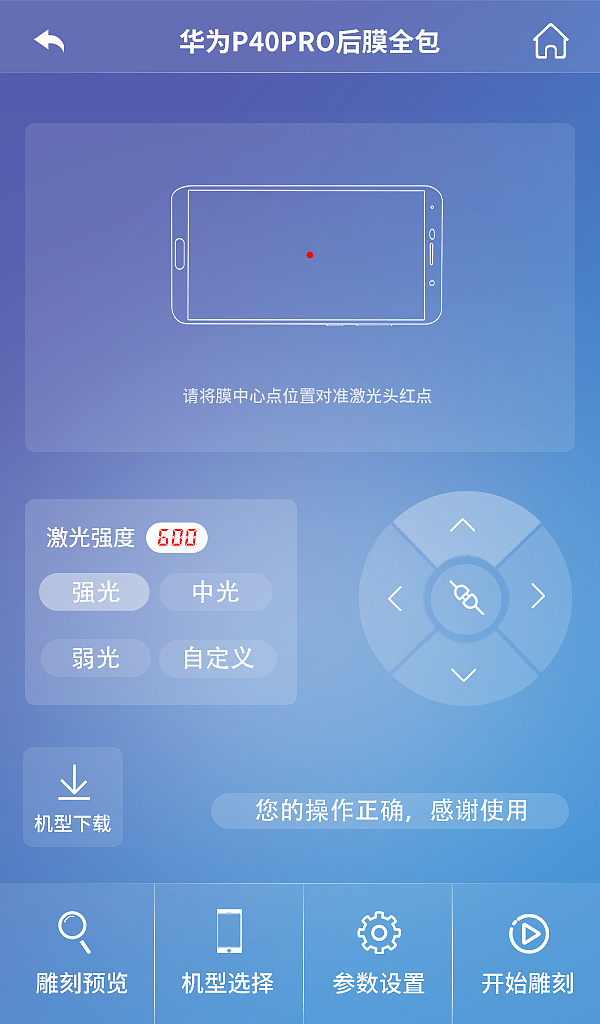Go to 机型选择 model selection
This screenshot has width=600, height=1024.
click(228, 954)
